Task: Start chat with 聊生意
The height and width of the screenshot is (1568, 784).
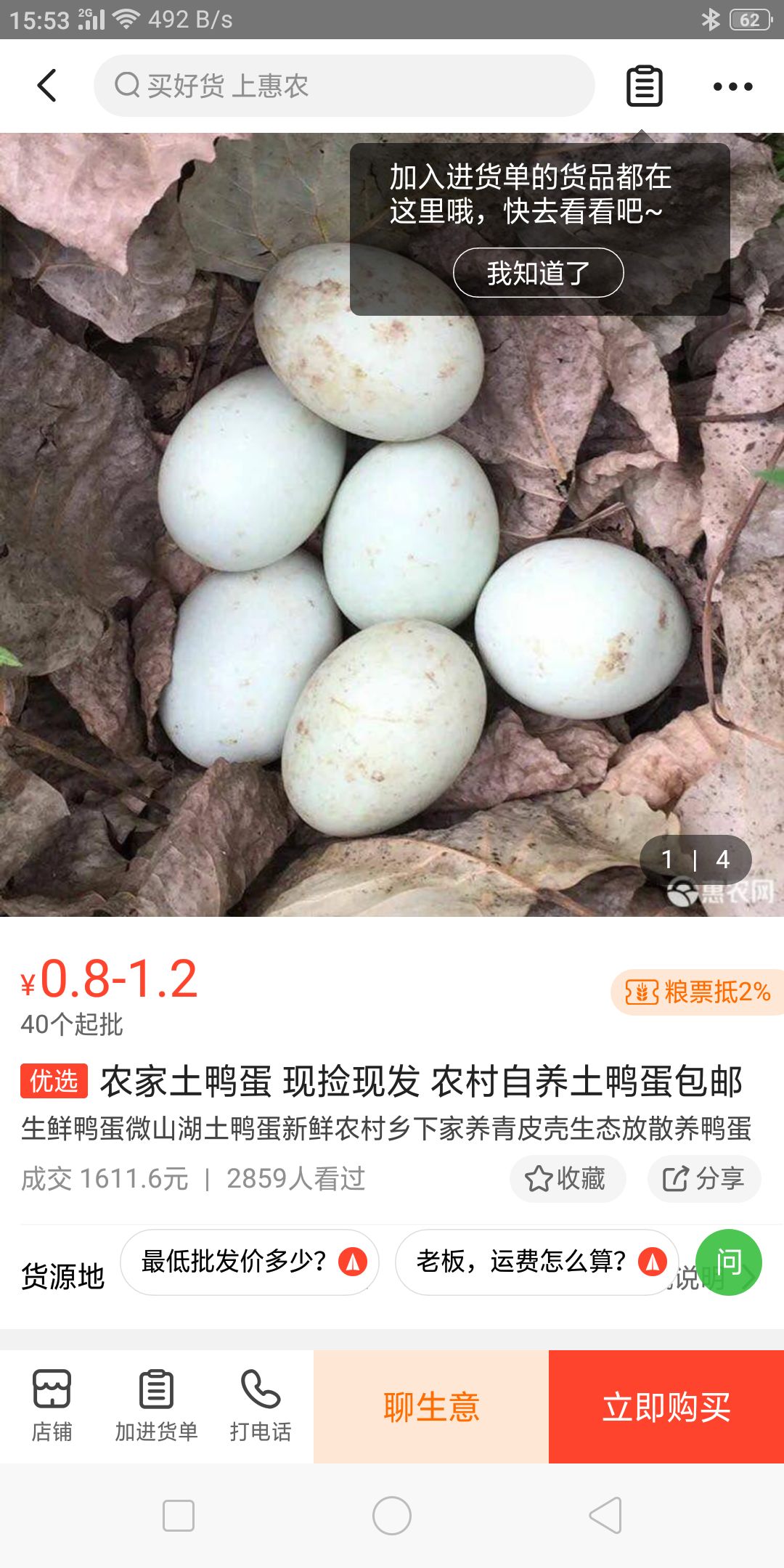Action: tap(431, 1407)
